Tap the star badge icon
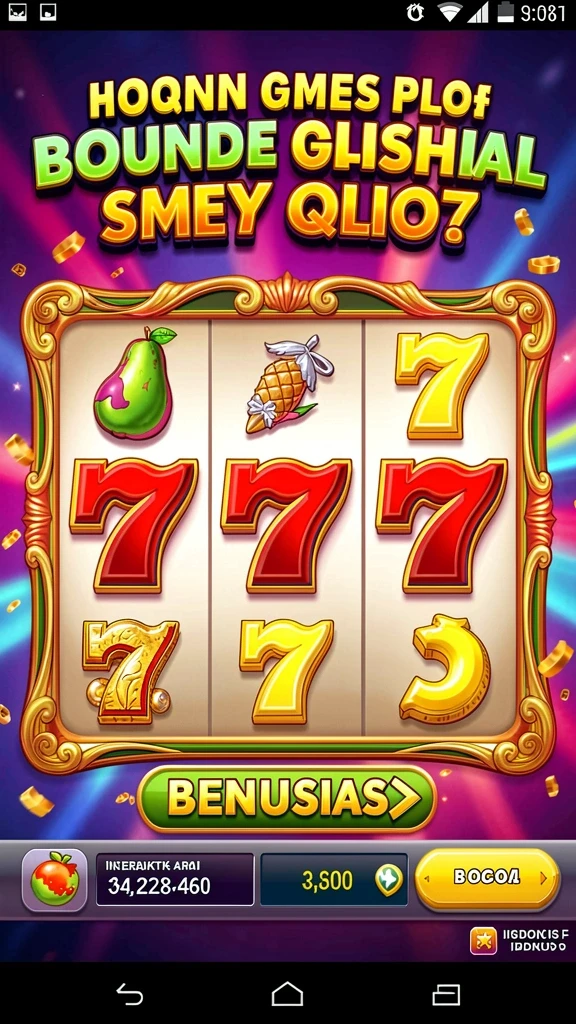The width and height of the screenshot is (576, 1024). 483,941
